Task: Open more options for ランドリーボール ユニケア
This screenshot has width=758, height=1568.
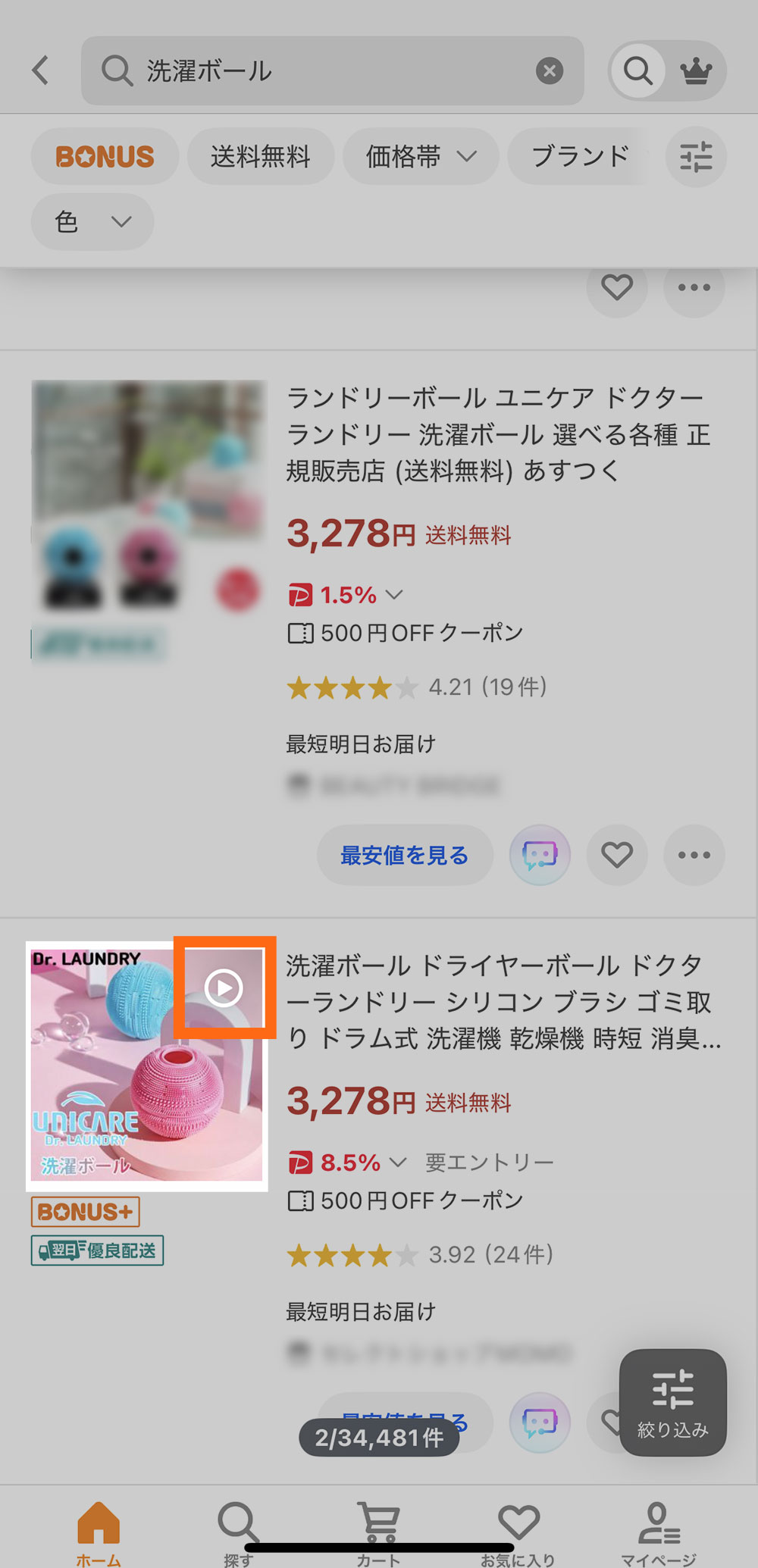Action: tap(694, 856)
